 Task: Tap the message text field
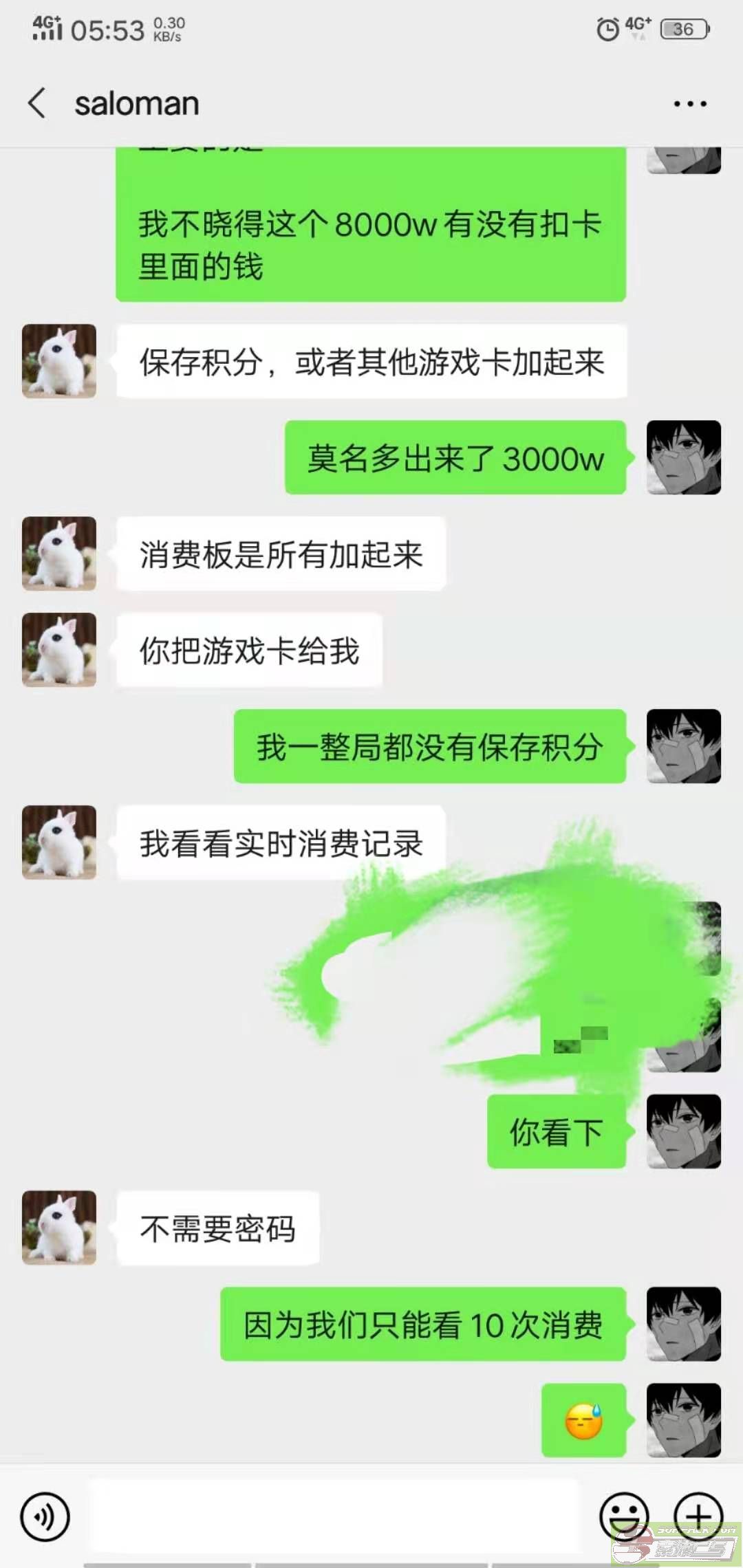pyautogui.click(x=335, y=1516)
